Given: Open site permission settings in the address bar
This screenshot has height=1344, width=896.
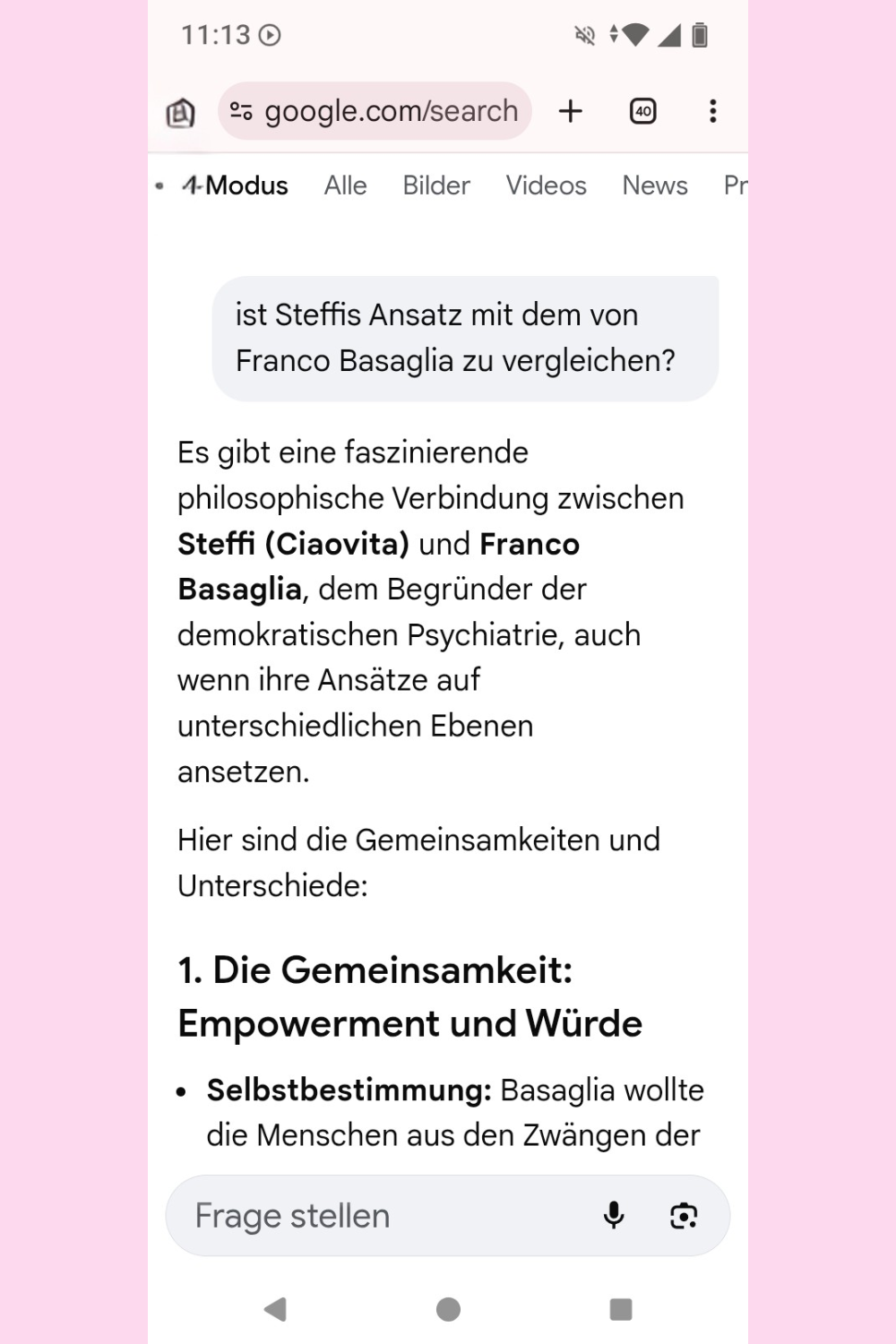Looking at the screenshot, I should click(x=241, y=110).
